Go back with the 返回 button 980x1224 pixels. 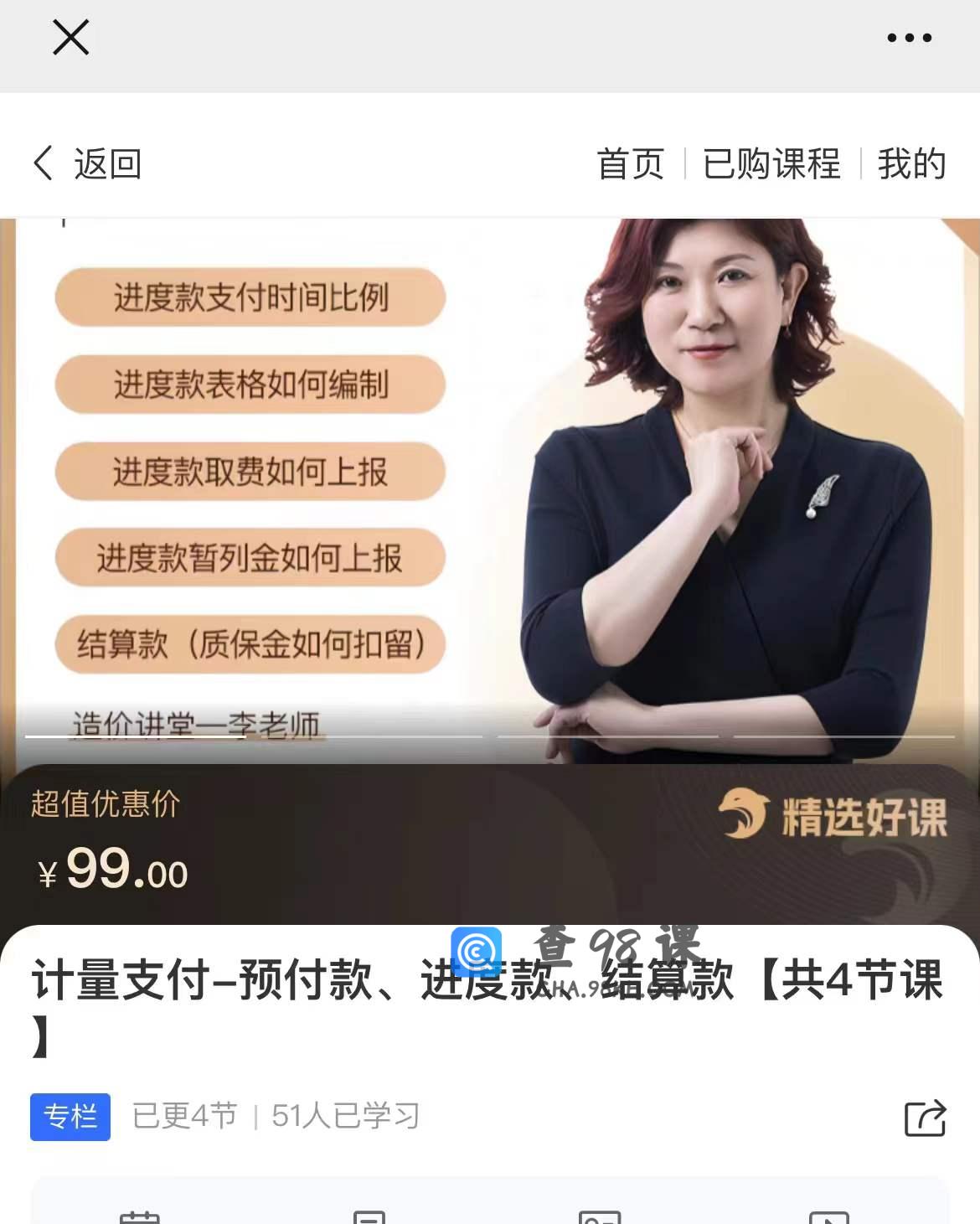pos(87,163)
